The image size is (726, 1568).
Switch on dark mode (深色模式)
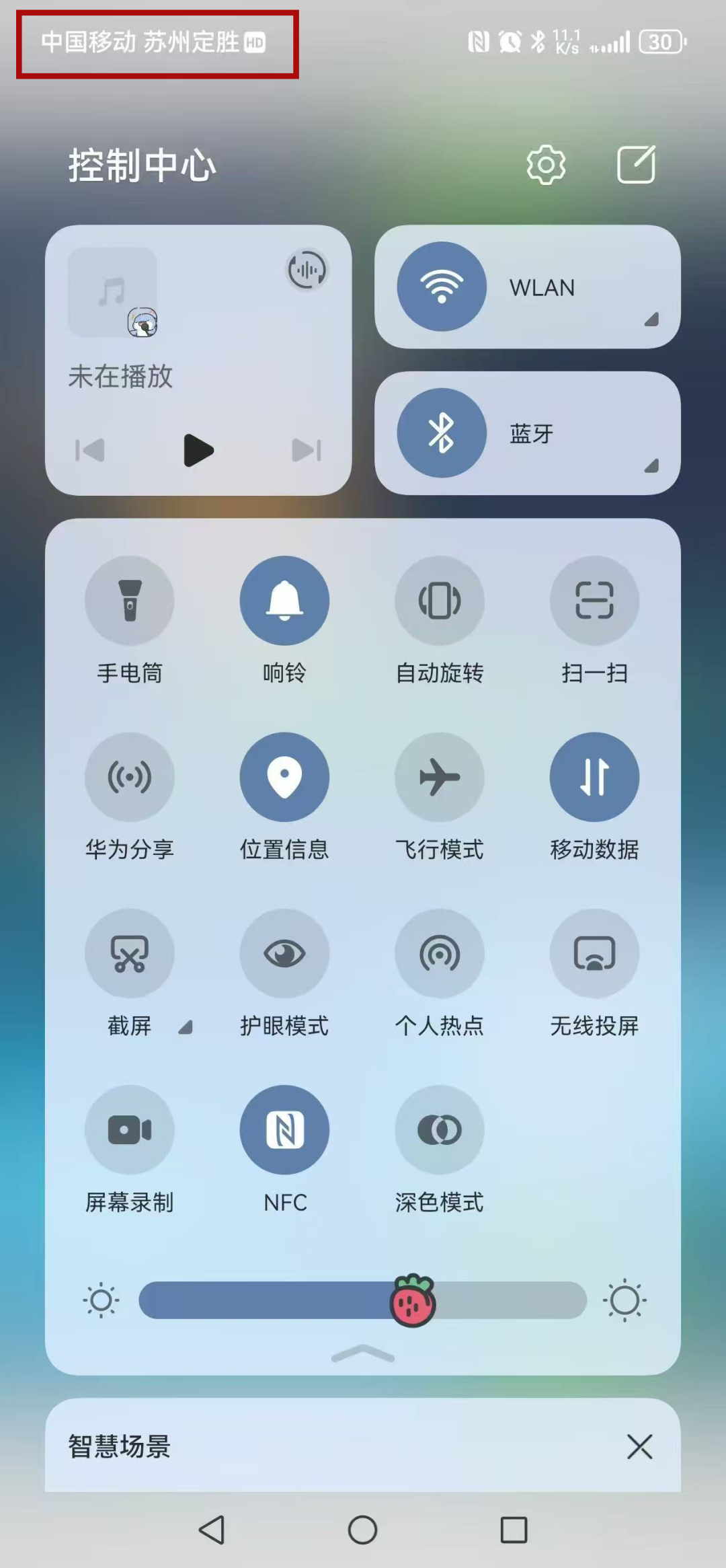pos(440,1129)
